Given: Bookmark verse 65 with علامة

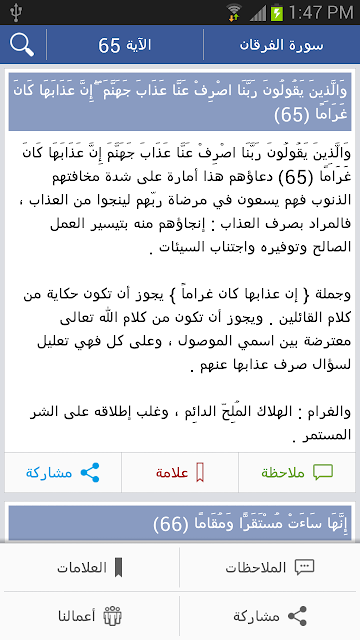Looking at the screenshot, I should pos(180,473).
